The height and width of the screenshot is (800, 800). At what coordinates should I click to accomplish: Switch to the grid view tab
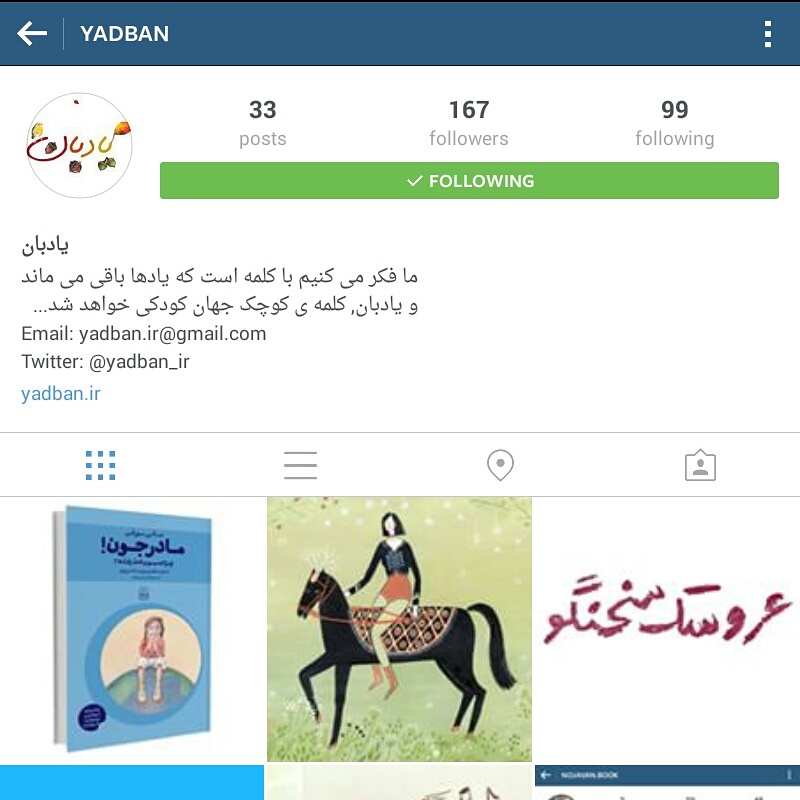click(100, 465)
